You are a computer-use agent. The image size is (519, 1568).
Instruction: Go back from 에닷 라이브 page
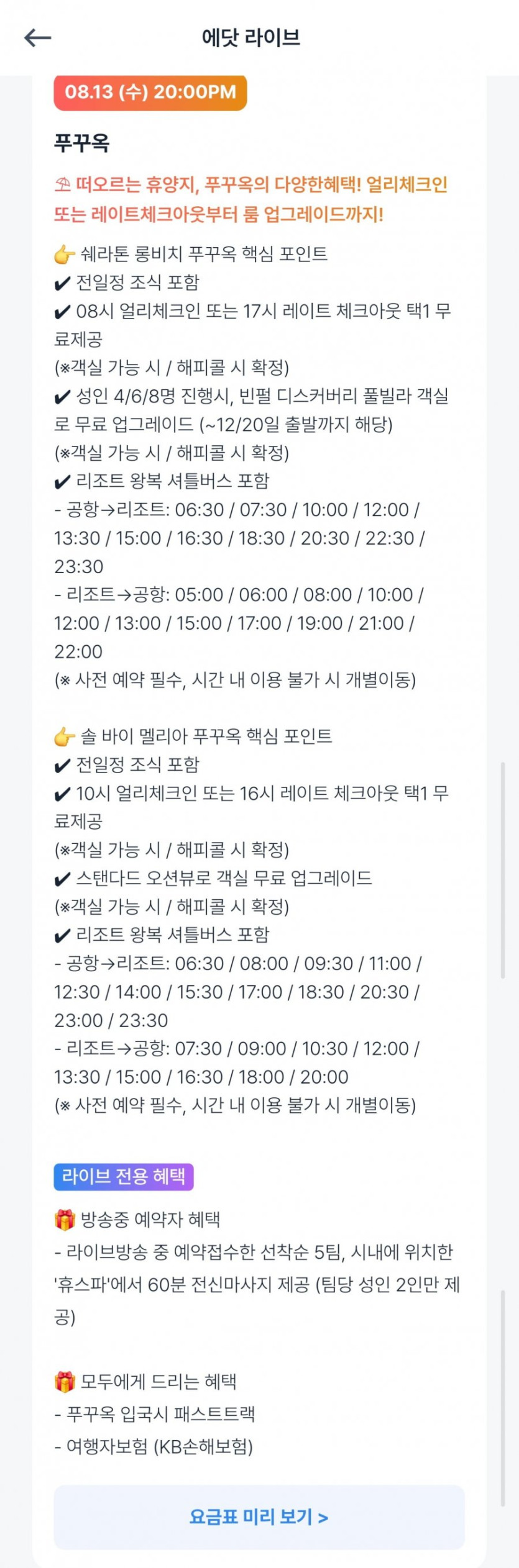click(x=37, y=38)
